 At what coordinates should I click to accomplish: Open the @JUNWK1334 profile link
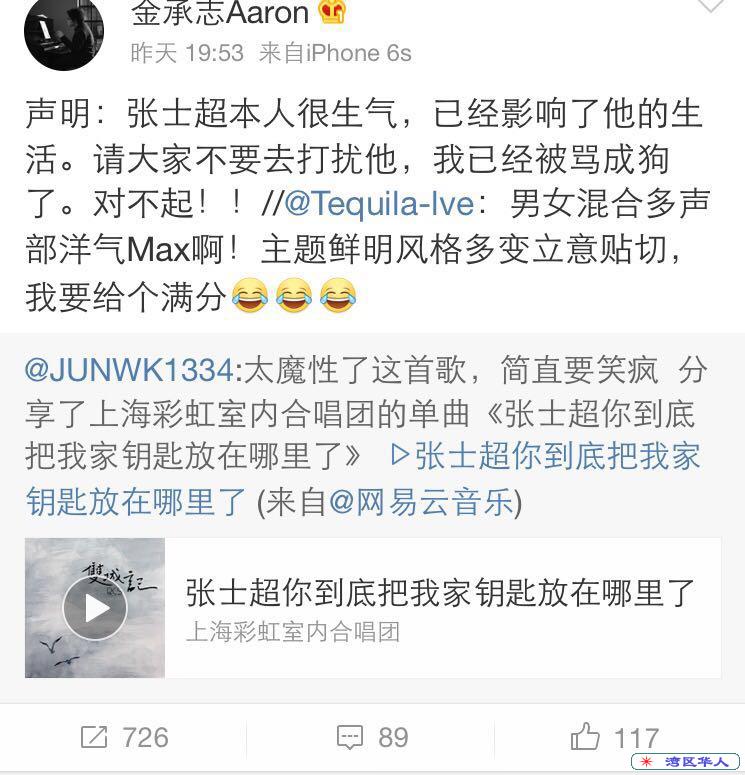click(x=129, y=371)
